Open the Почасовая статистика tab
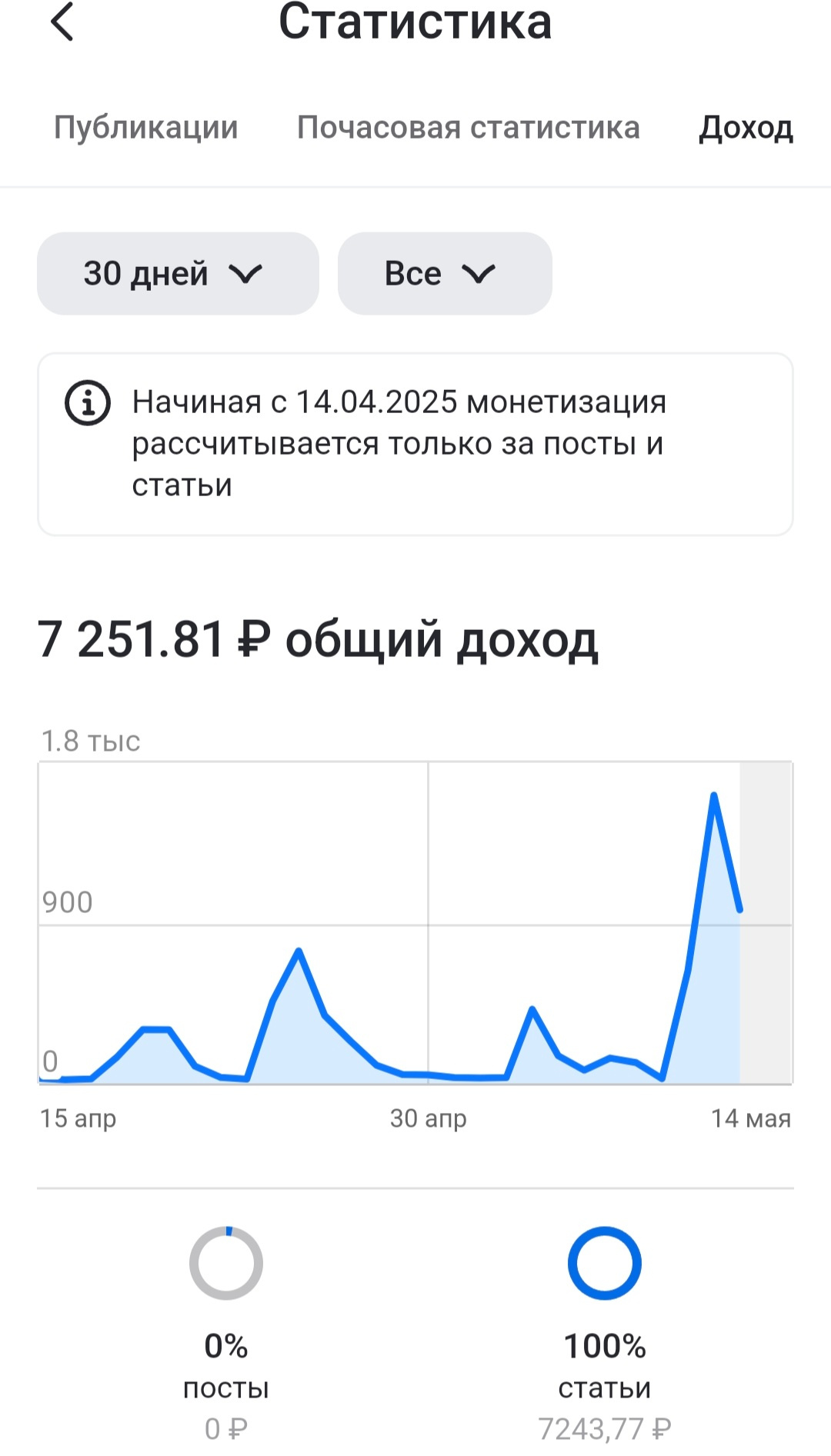Screen dimensions: 831x1456 point(468,128)
